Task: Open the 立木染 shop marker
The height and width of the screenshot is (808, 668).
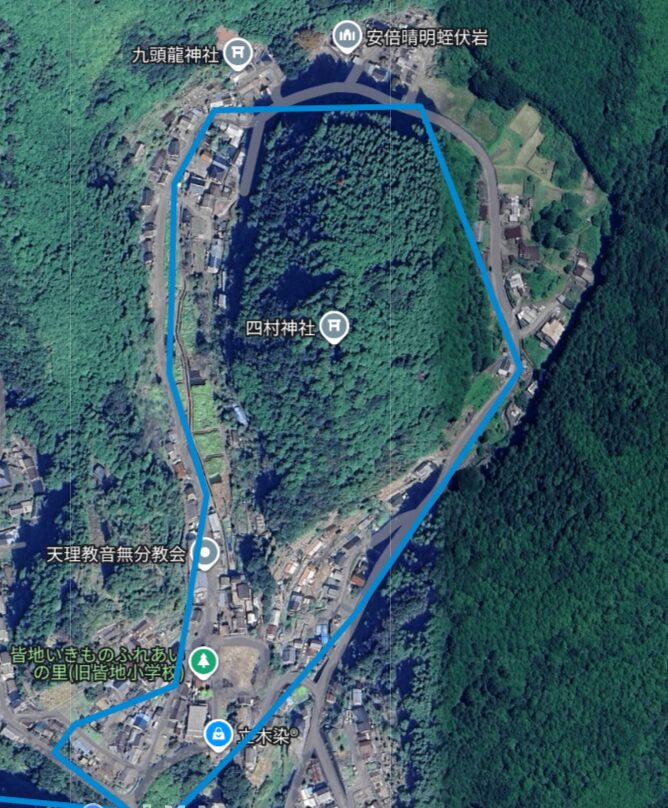Action: coord(217,735)
